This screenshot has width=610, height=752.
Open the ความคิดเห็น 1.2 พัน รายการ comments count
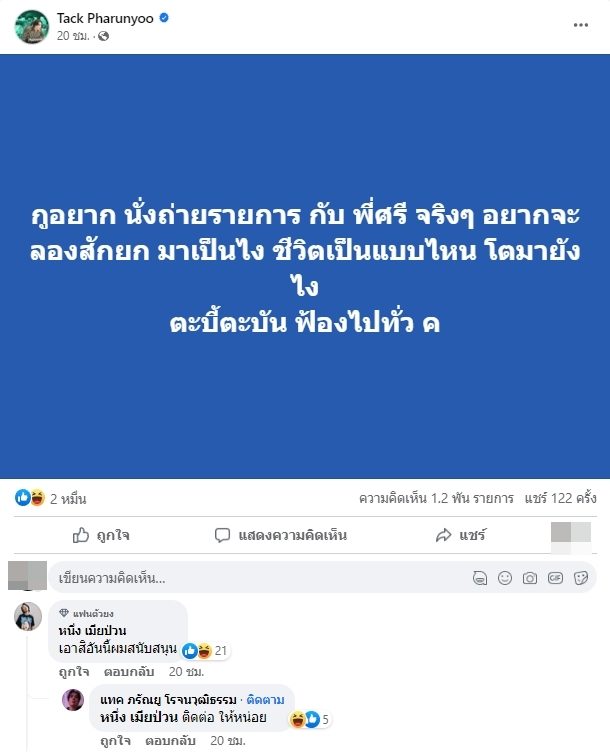coord(435,497)
